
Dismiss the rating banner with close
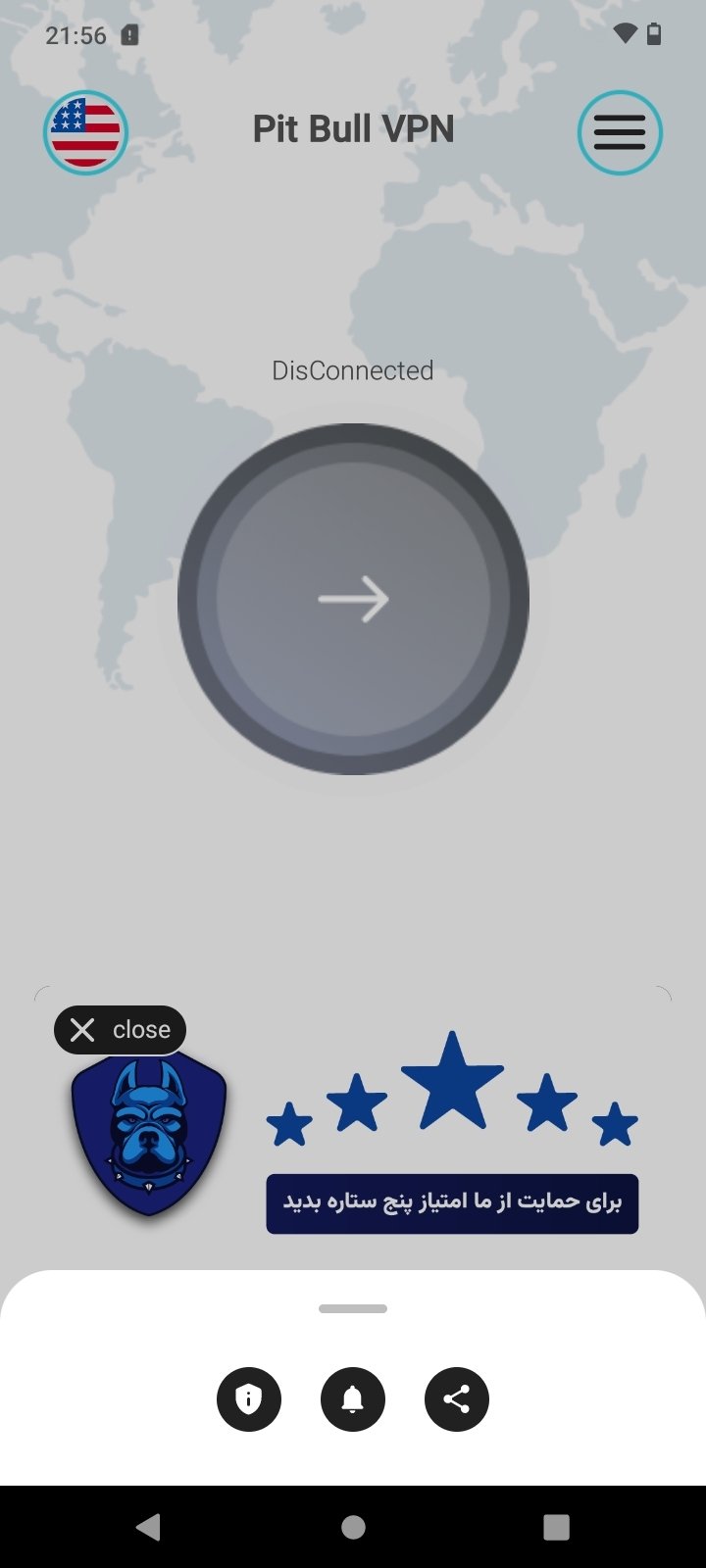click(x=120, y=1030)
